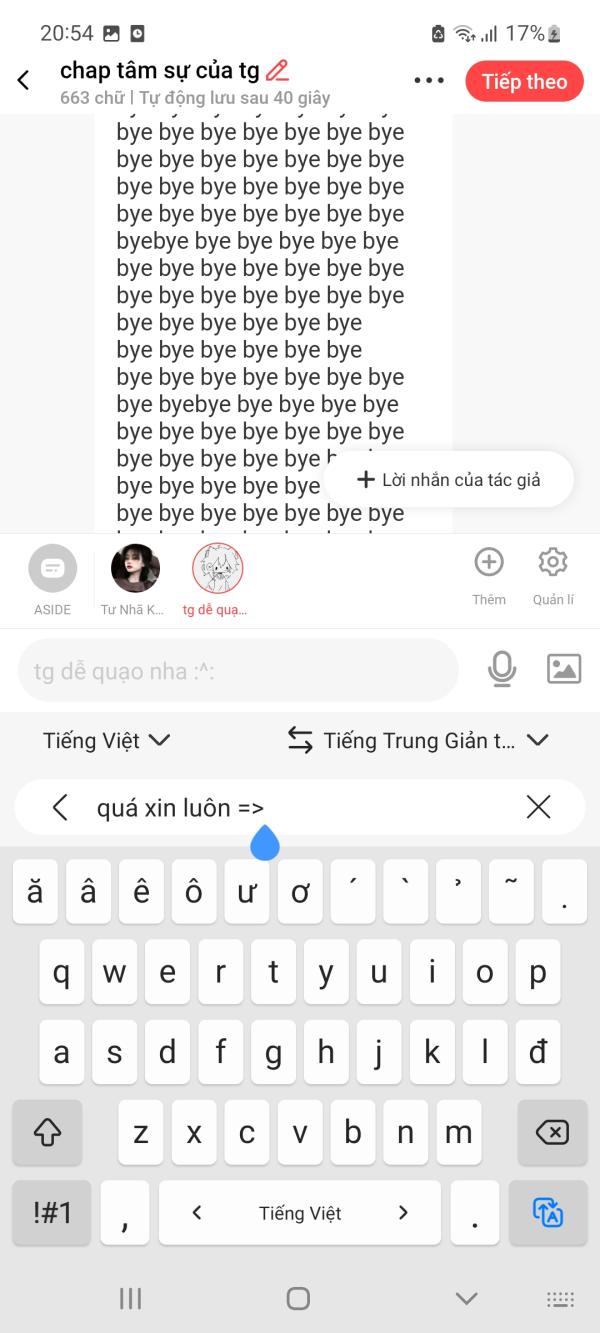Add Lời nhắn của tác giả
Image resolution: width=600 pixels, height=1333 pixels.
click(448, 480)
